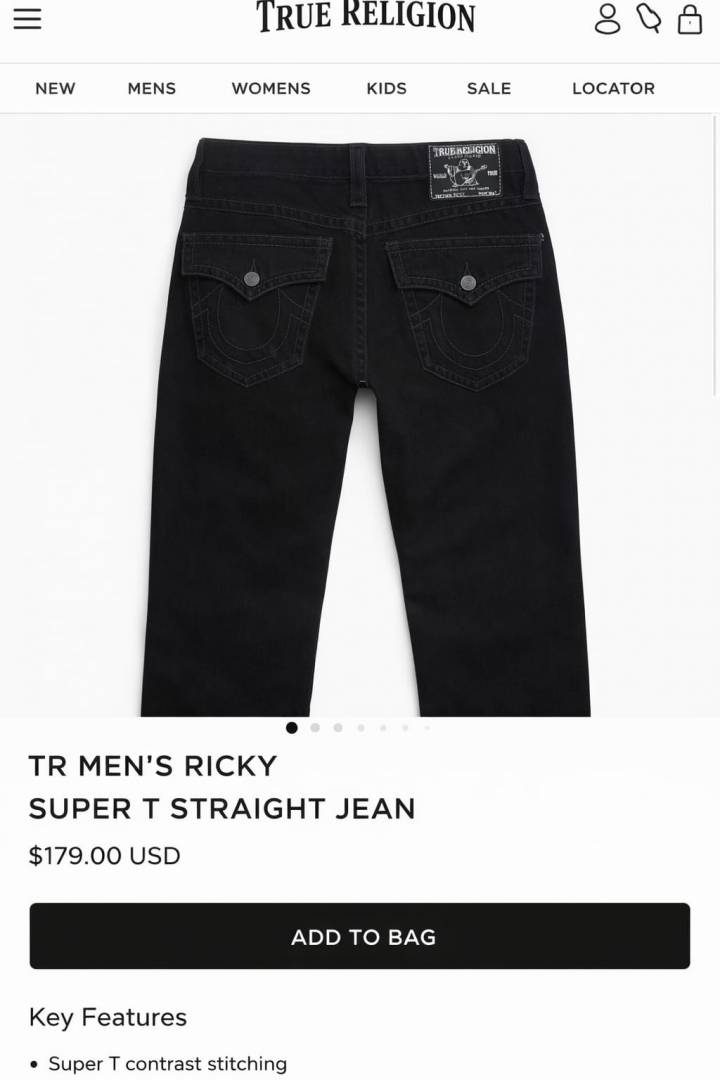720x1080 pixels.
Task: Switch to the WOMENS section
Action: tap(271, 88)
